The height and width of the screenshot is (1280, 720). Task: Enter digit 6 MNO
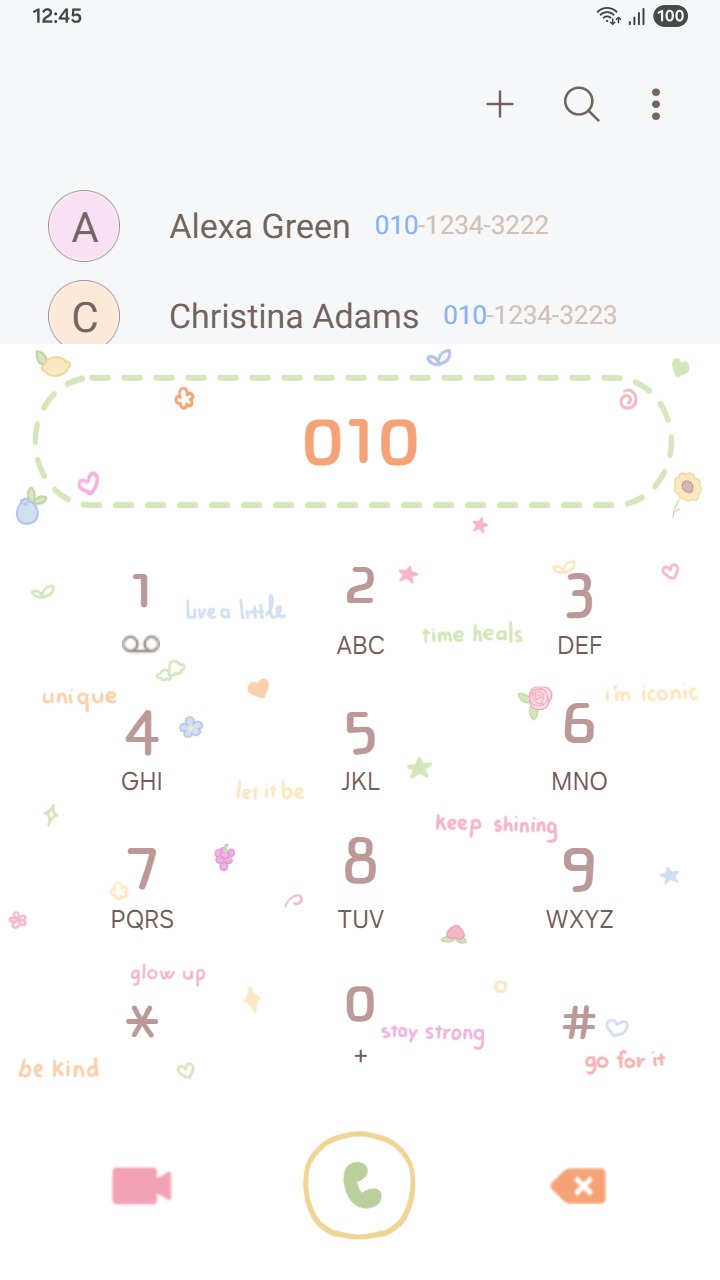click(x=579, y=747)
